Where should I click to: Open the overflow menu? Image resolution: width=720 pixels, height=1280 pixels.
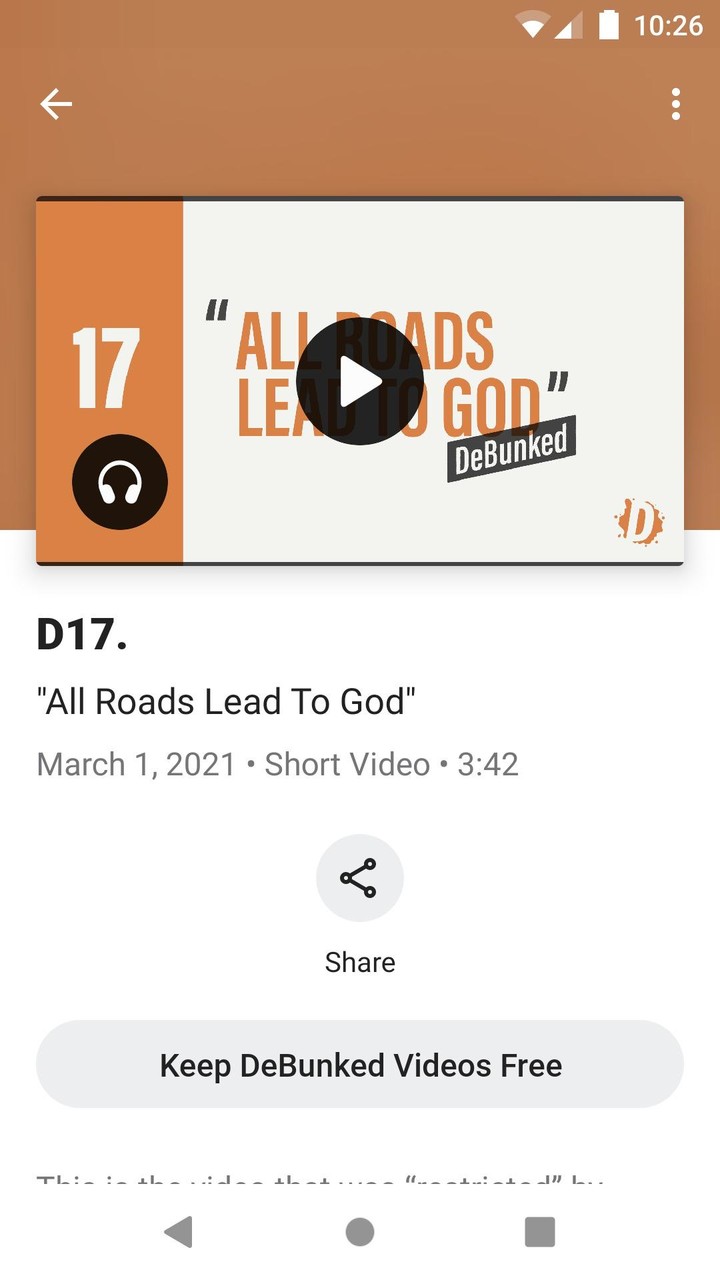[676, 104]
